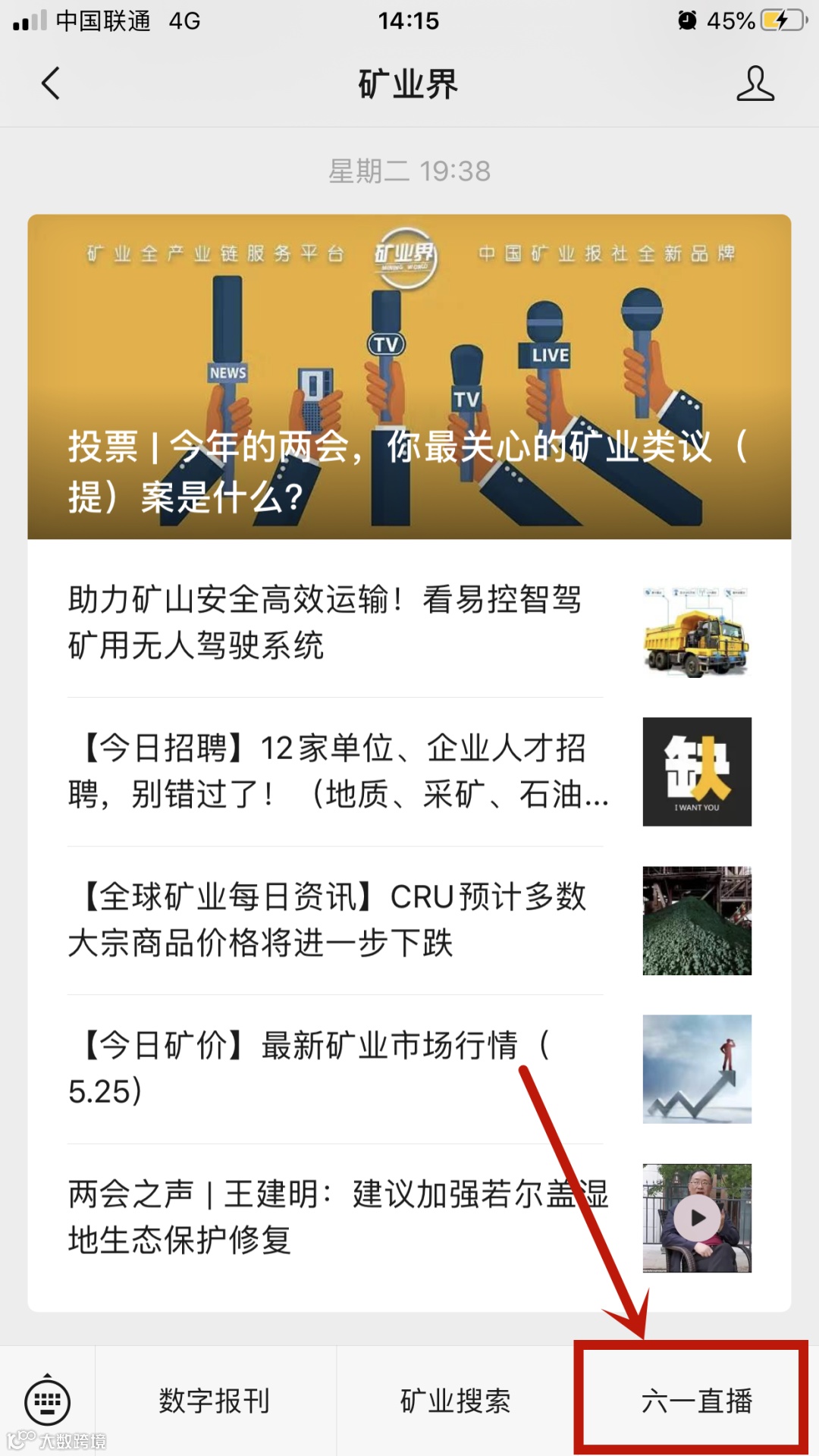Screen dimensions: 819x1456
Task: Open the 数字报刊 menu
Action: click(215, 1401)
